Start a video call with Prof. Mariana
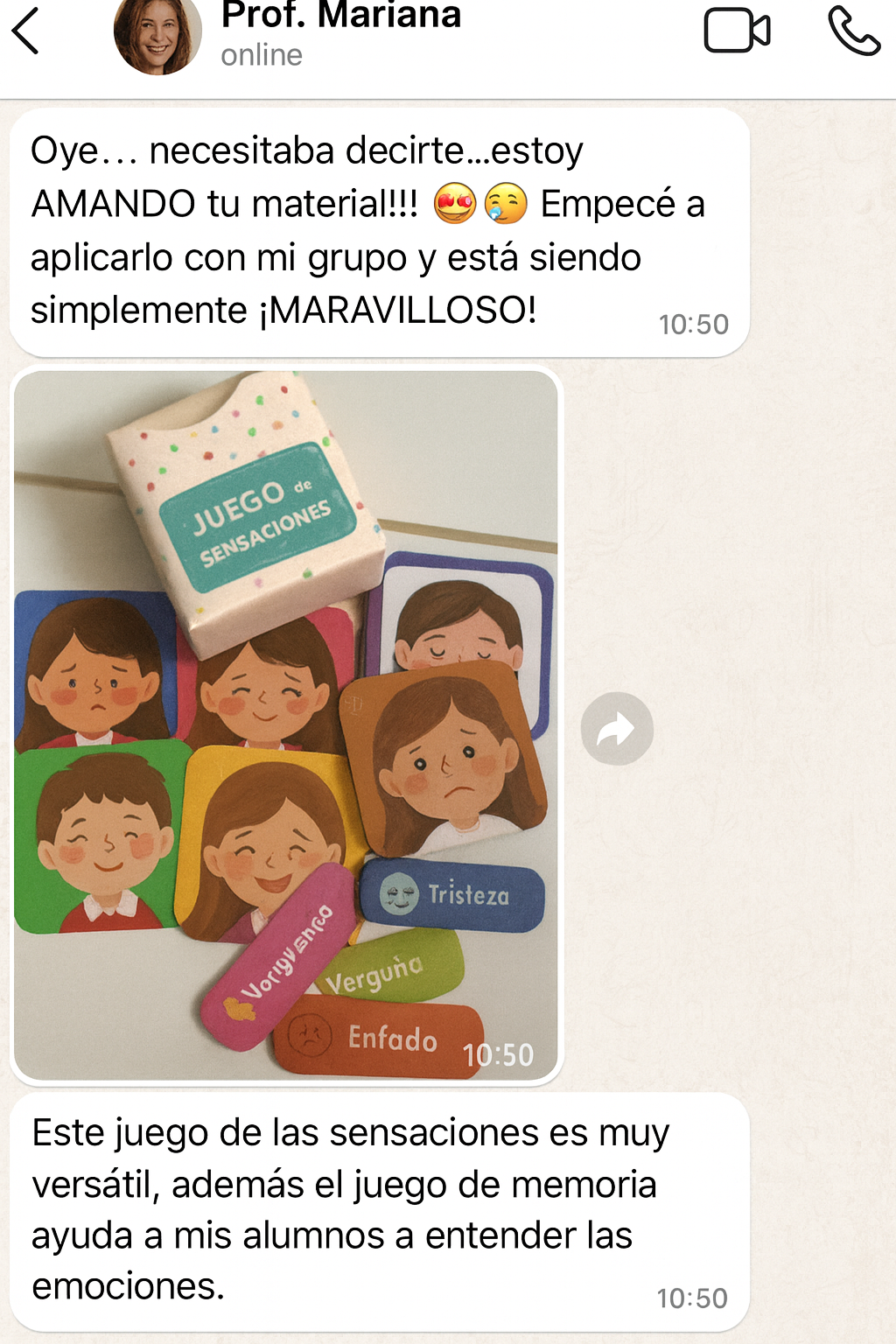The image size is (896, 1344). (x=737, y=31)
